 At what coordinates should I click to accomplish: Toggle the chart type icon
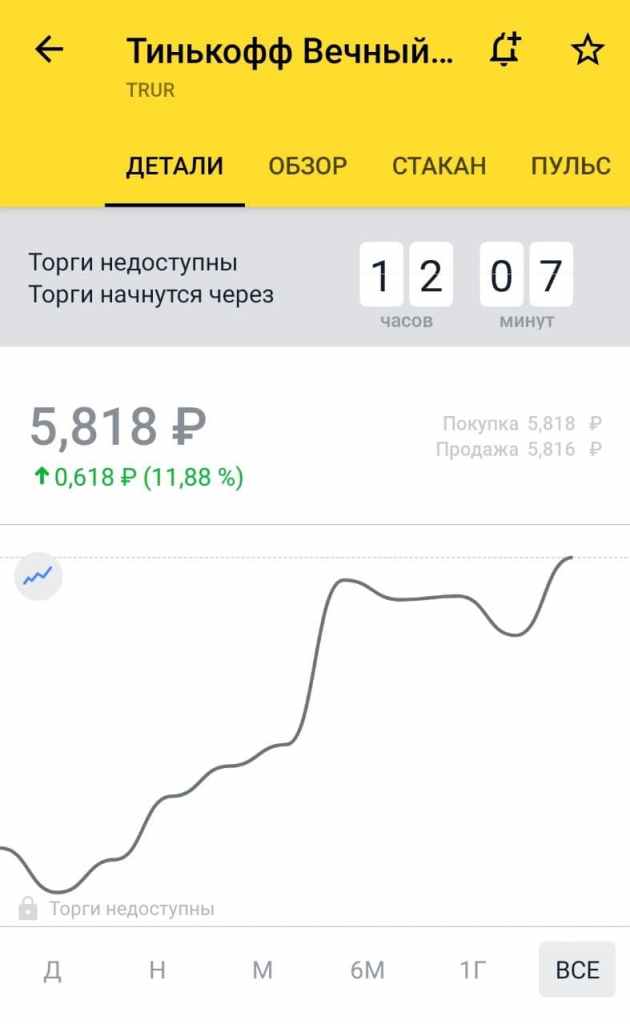tap(38, 576)
